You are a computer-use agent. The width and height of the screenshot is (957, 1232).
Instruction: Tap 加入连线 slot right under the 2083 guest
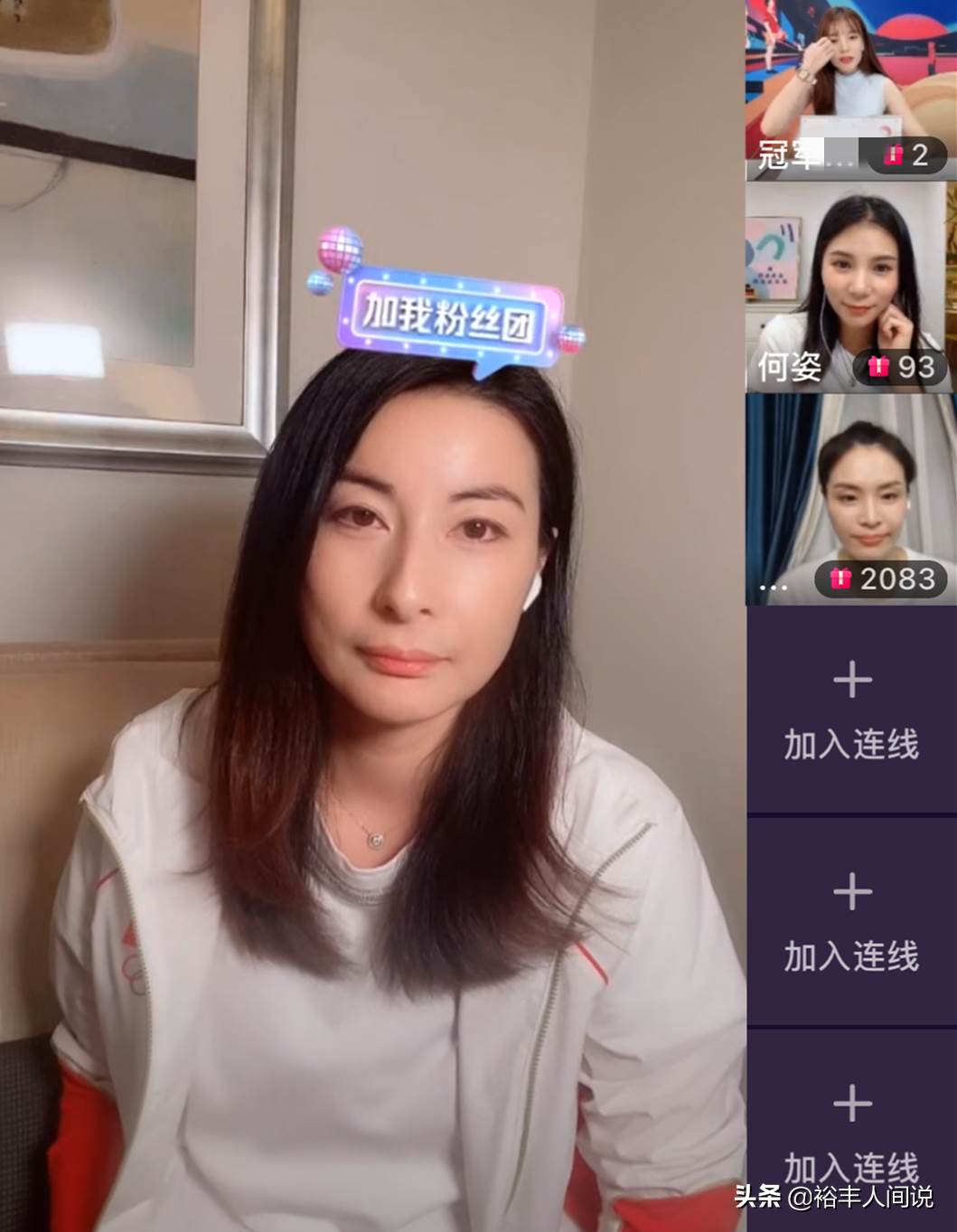(x=850, y=710)
